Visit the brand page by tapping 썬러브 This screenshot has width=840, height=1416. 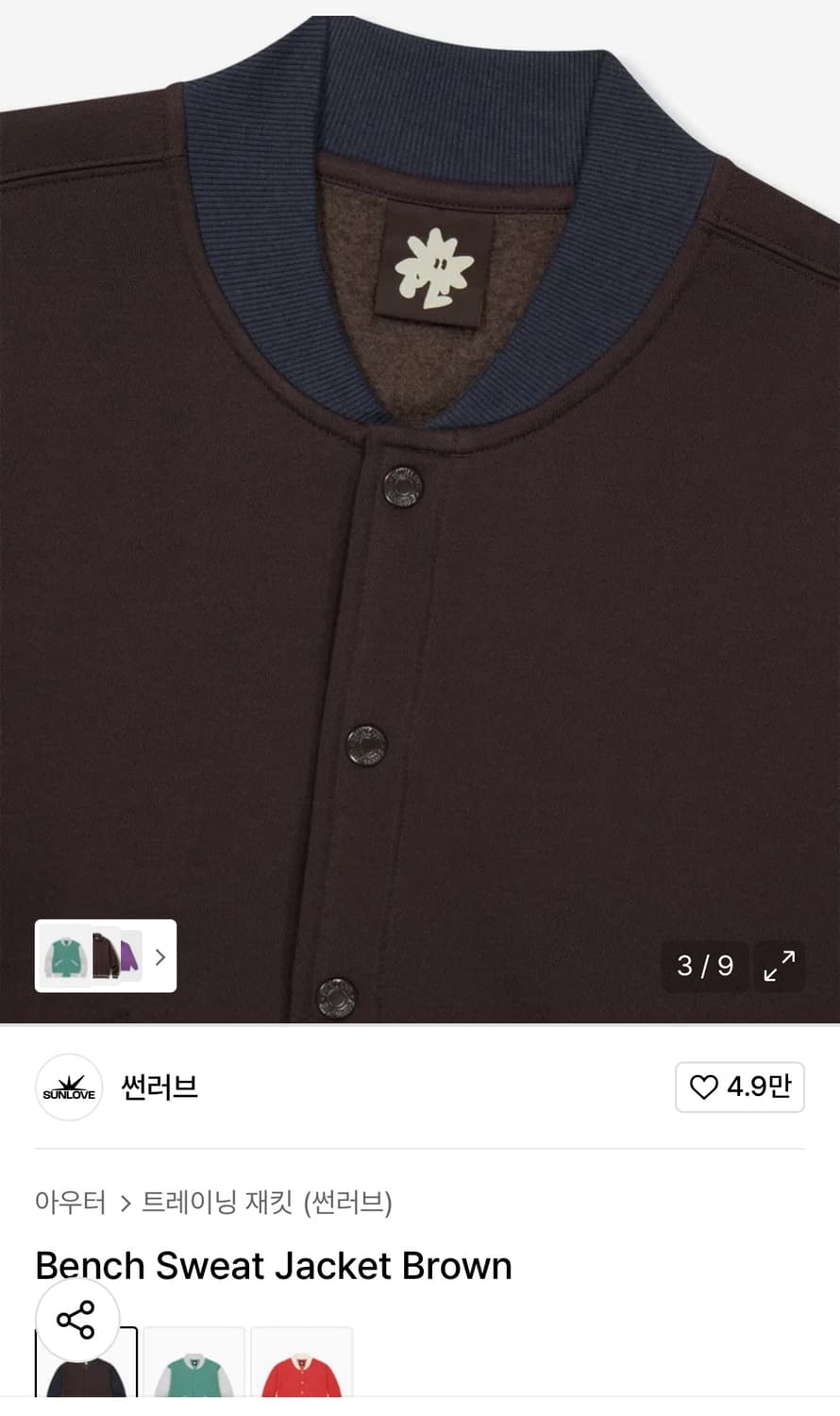pos(159,1087)
